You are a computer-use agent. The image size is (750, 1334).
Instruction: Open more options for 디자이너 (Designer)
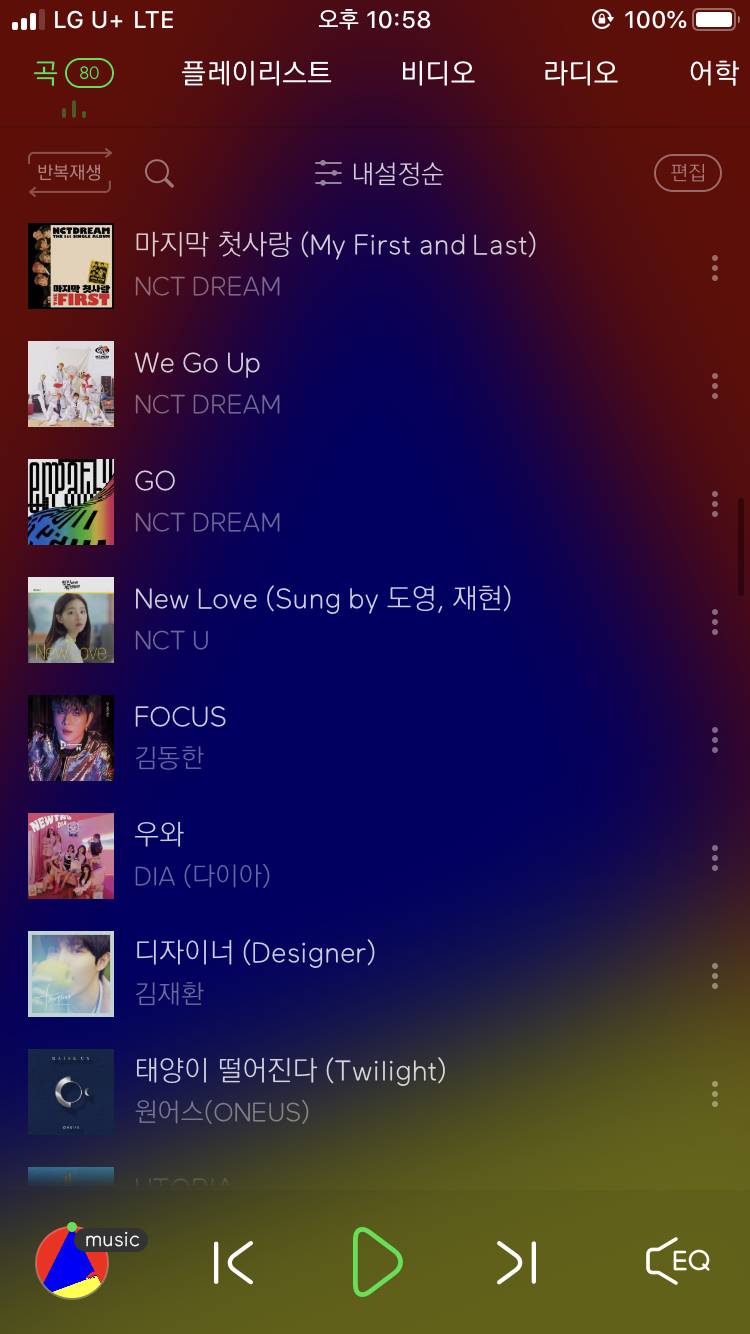[x=714, y=975]
